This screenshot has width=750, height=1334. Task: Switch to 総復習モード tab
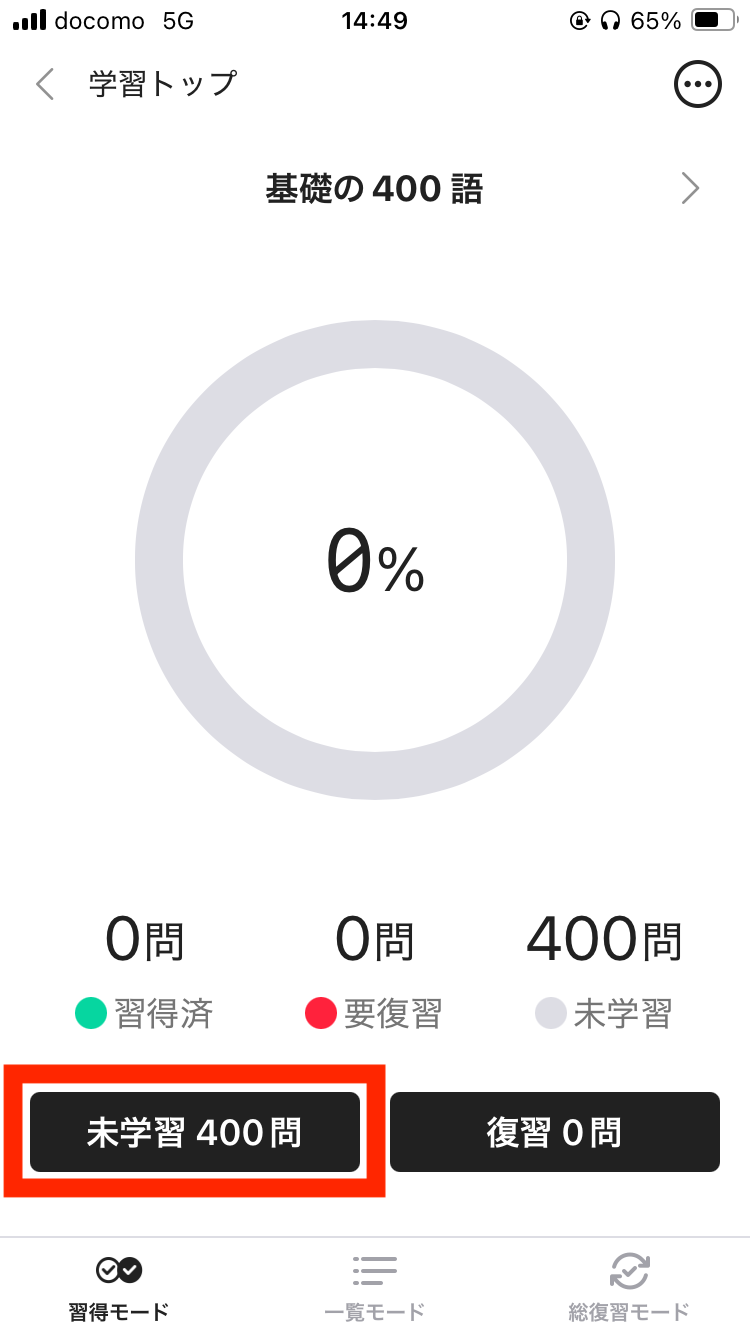(x=629, y=1288)
